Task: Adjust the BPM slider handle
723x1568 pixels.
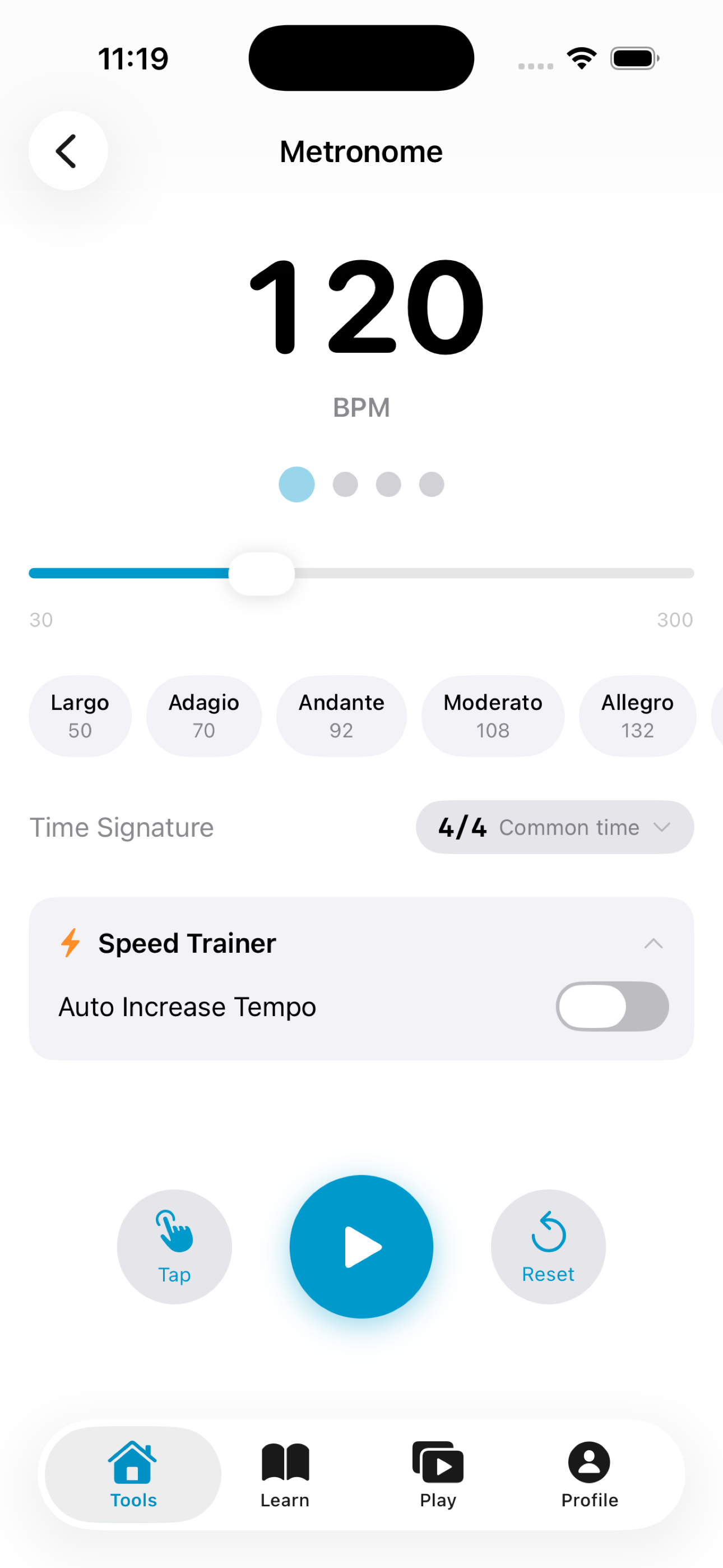Action: pyautogui.click(x=261, y=573)
